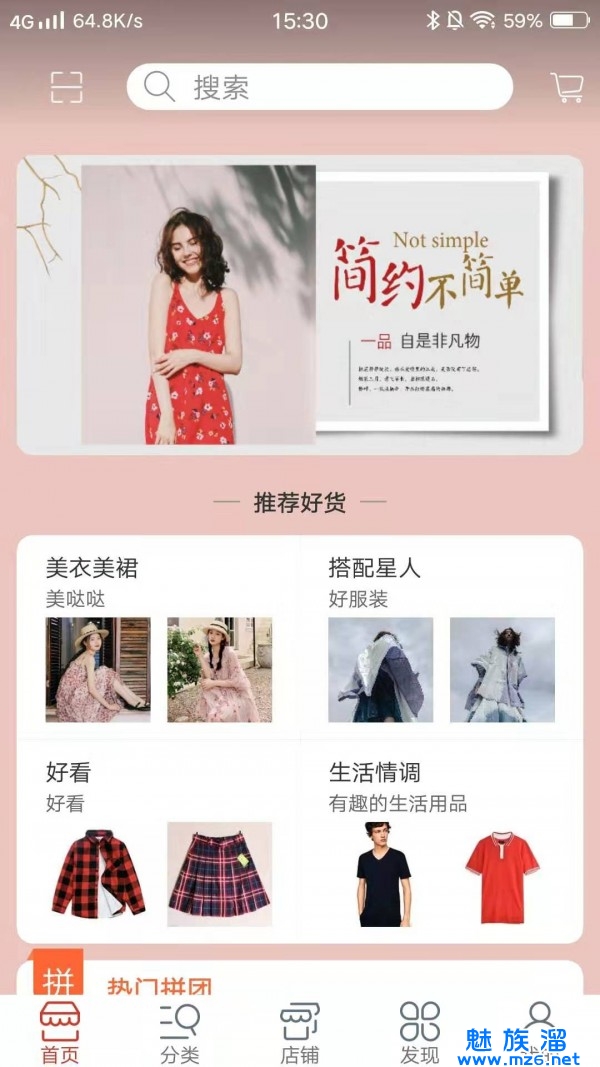600x1067 pixels.
Task: Open the scan code icon
Action: click(67, 88)
